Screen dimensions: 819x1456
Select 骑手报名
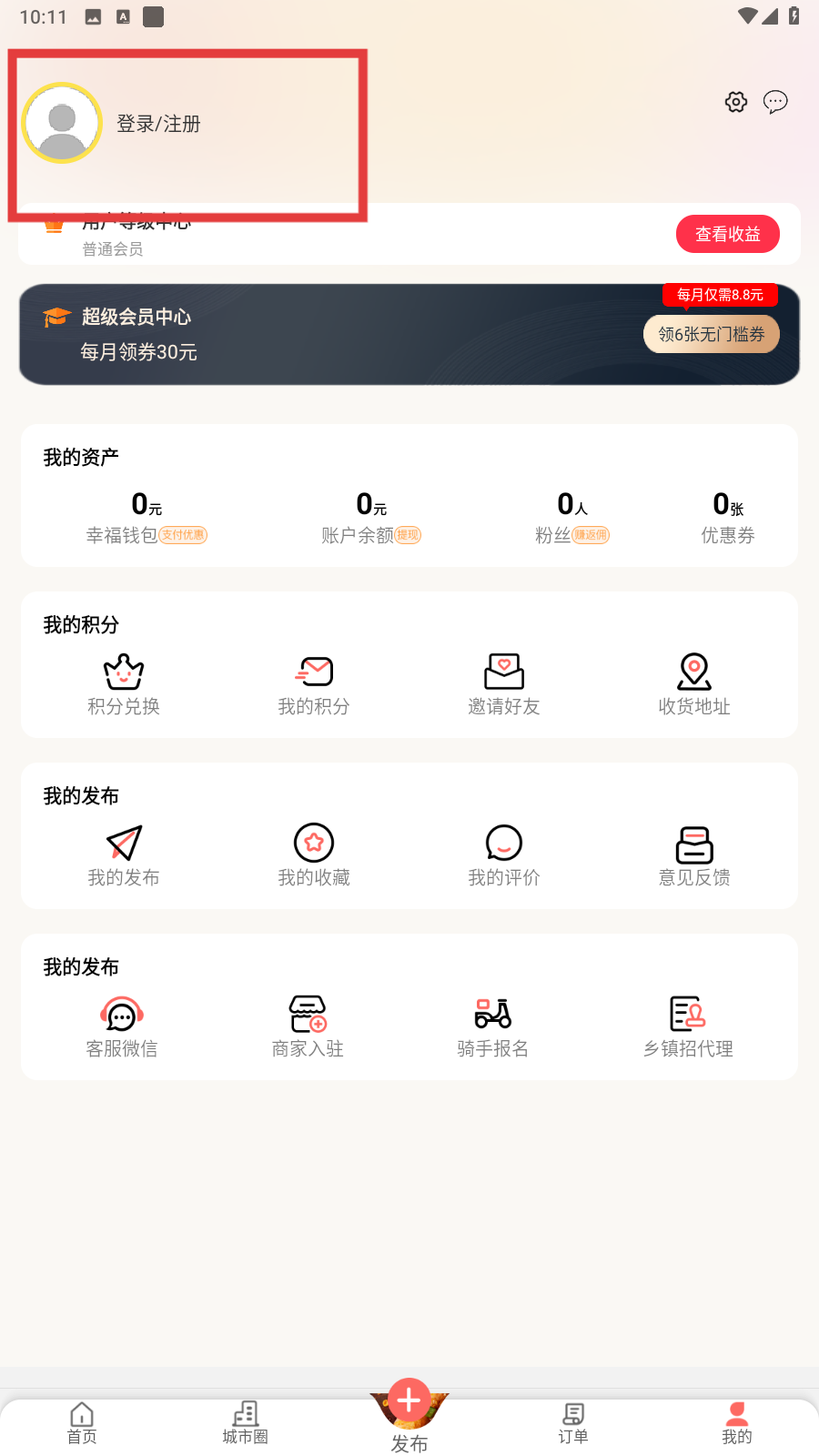coord(493,1026)
